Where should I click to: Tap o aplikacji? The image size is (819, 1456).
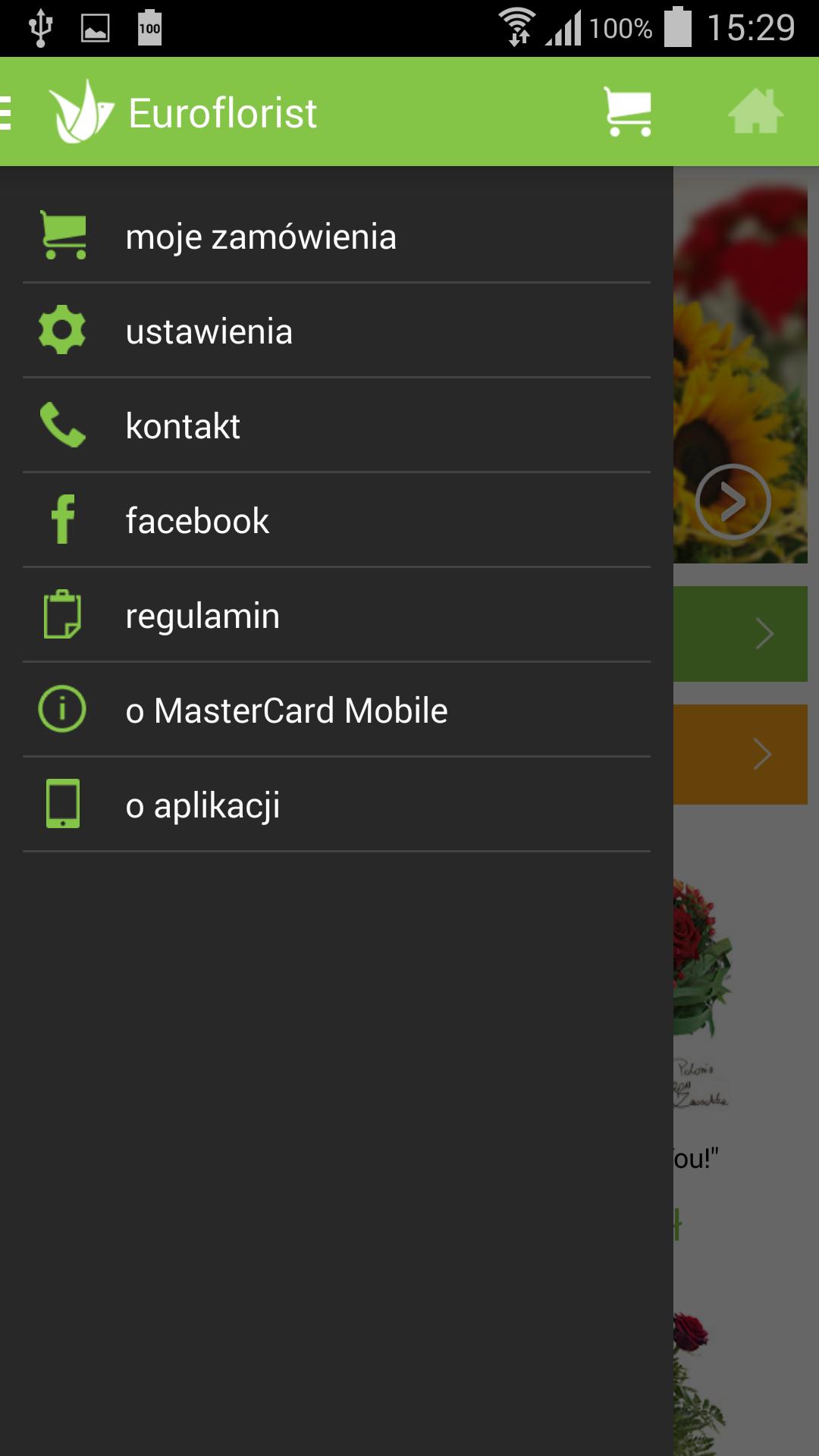(336, 805)
